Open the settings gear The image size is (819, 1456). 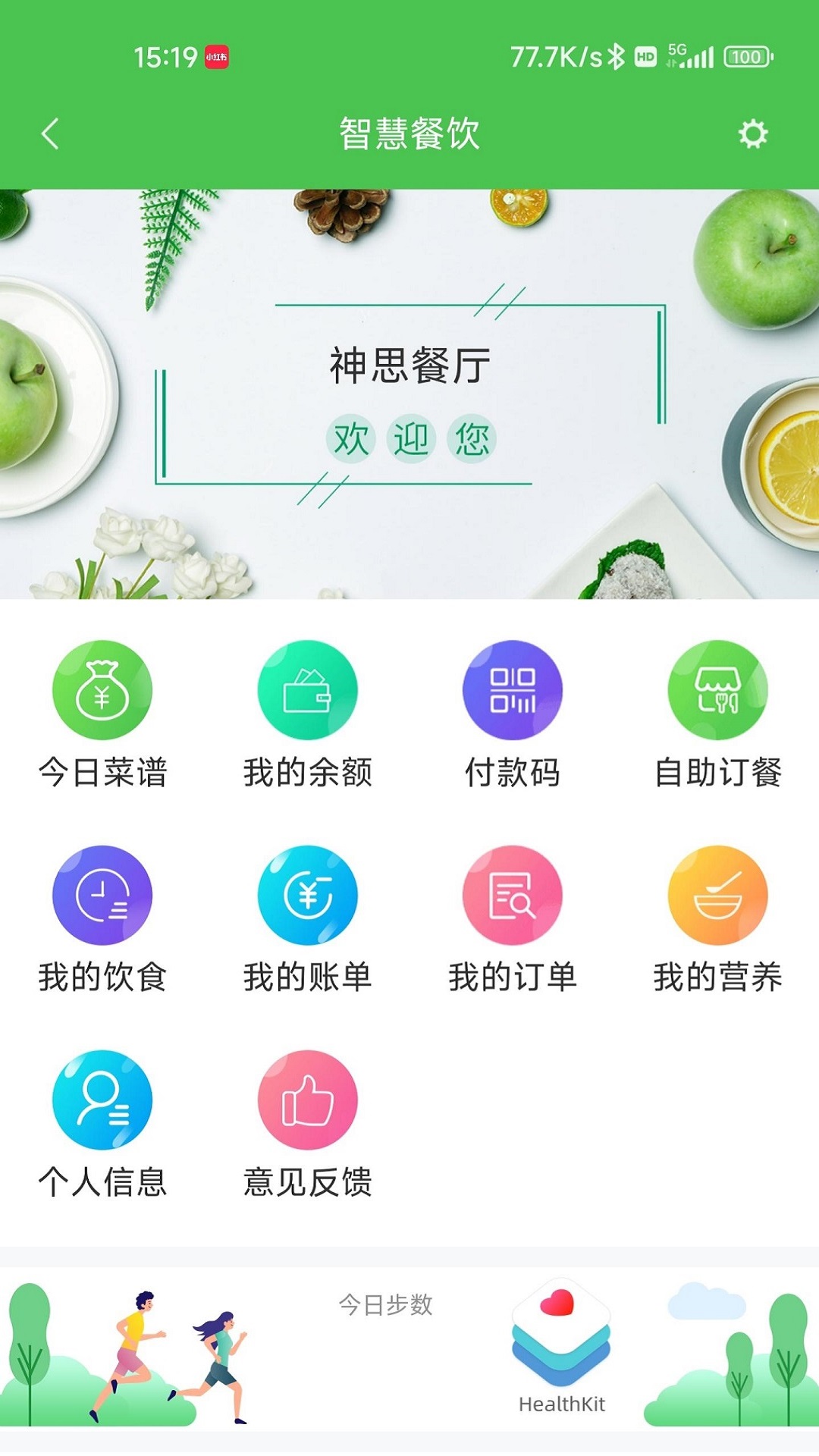pos(752,134)
